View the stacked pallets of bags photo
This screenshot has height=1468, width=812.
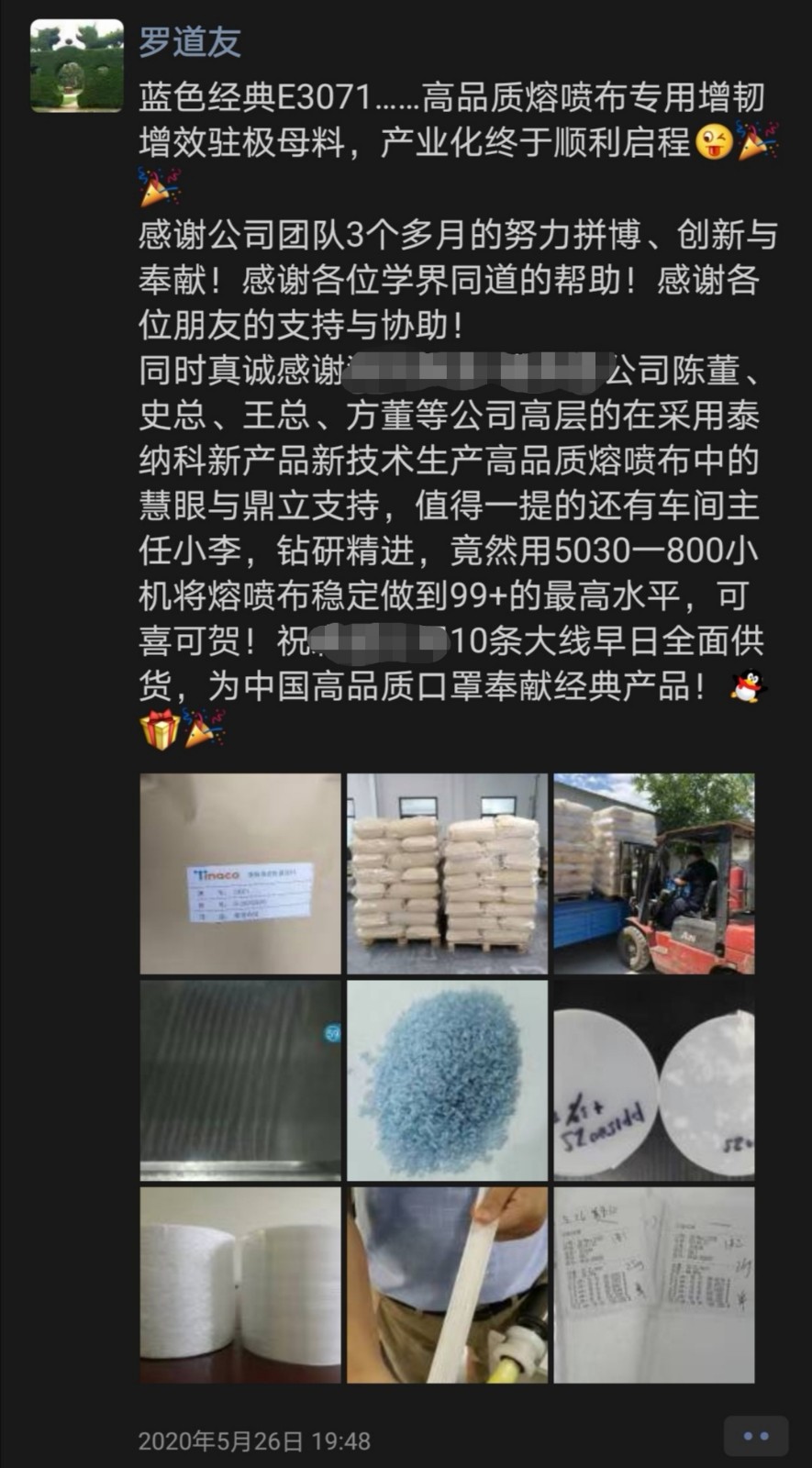pos(447,873)
